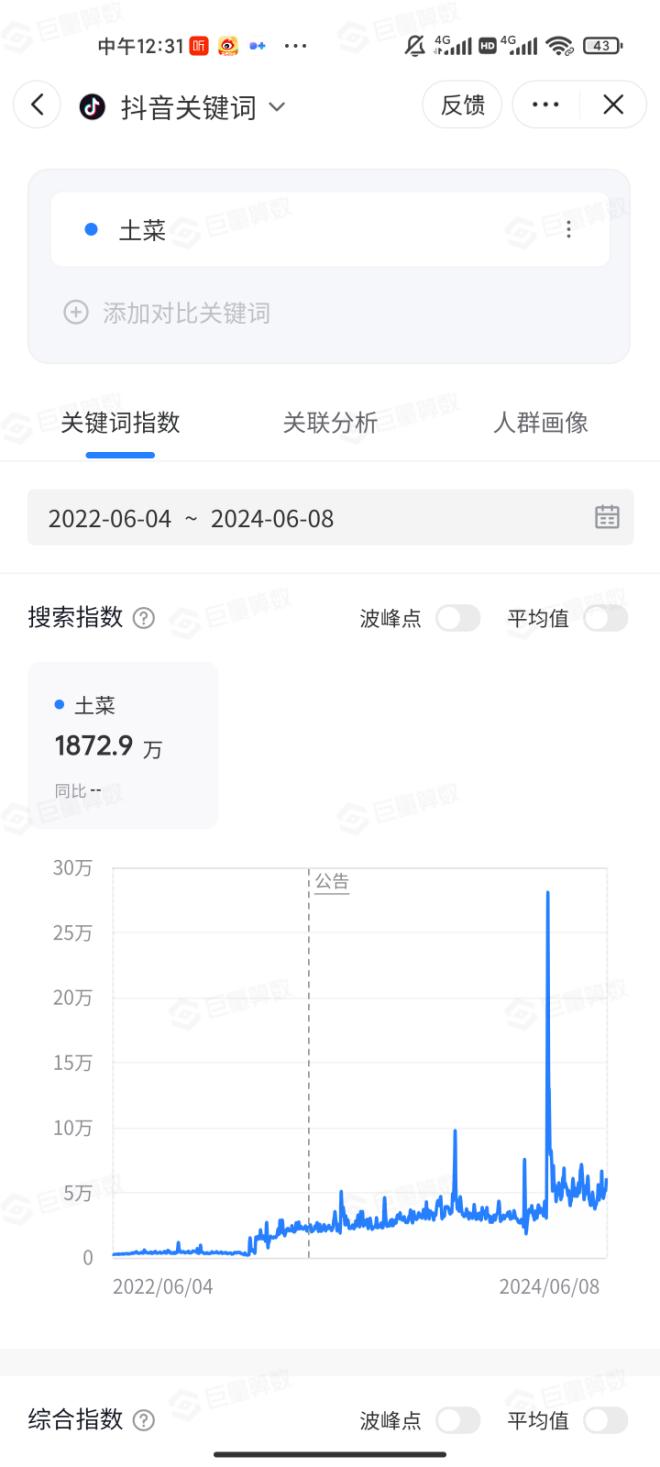This screenshot has height=1467, width=660.
Task: Switch to the 人群画像 tab
Action: [540, 423]
